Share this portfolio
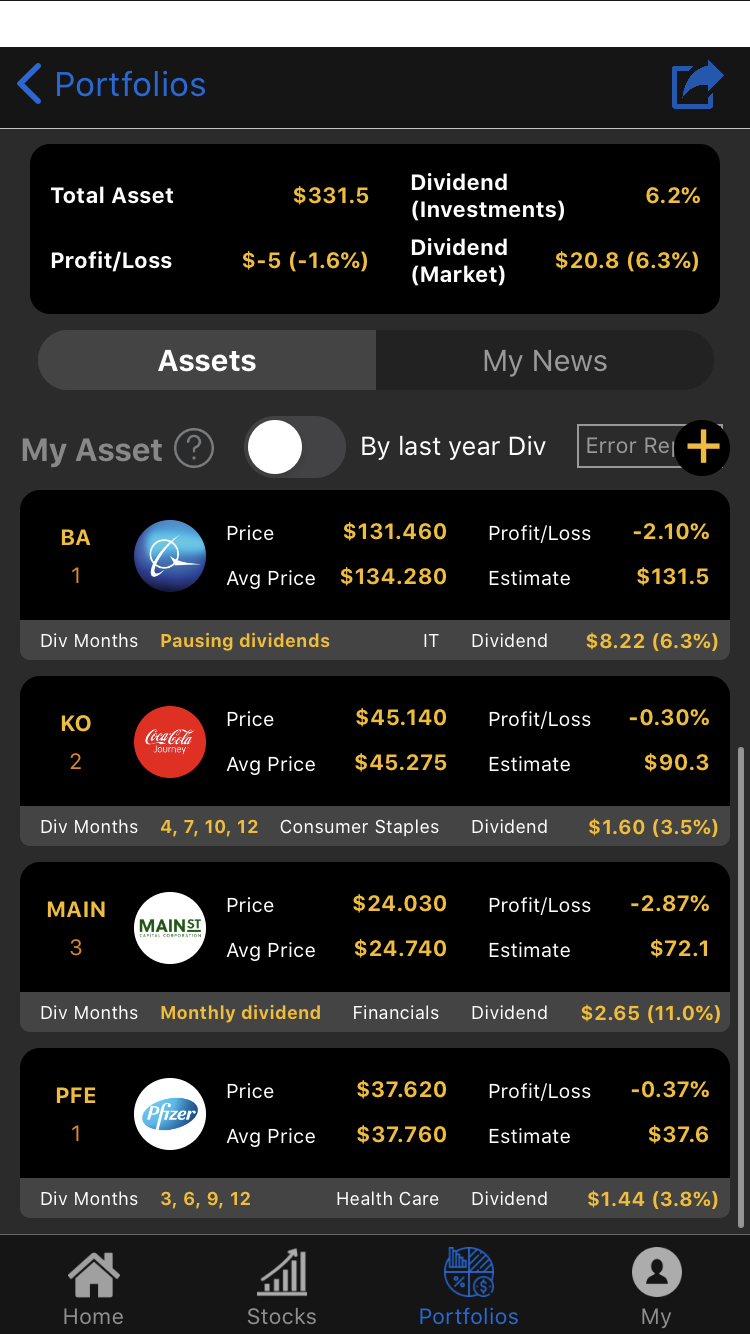 [x=696, y=85]
